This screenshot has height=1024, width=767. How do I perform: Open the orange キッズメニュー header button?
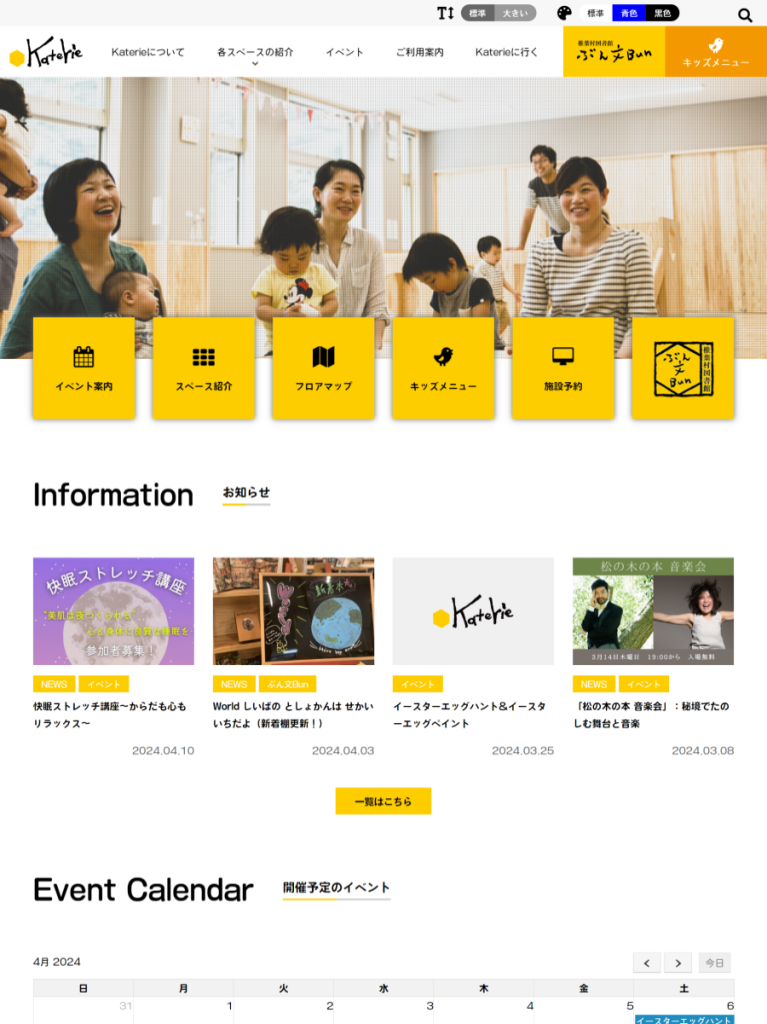tap(716, 52)
